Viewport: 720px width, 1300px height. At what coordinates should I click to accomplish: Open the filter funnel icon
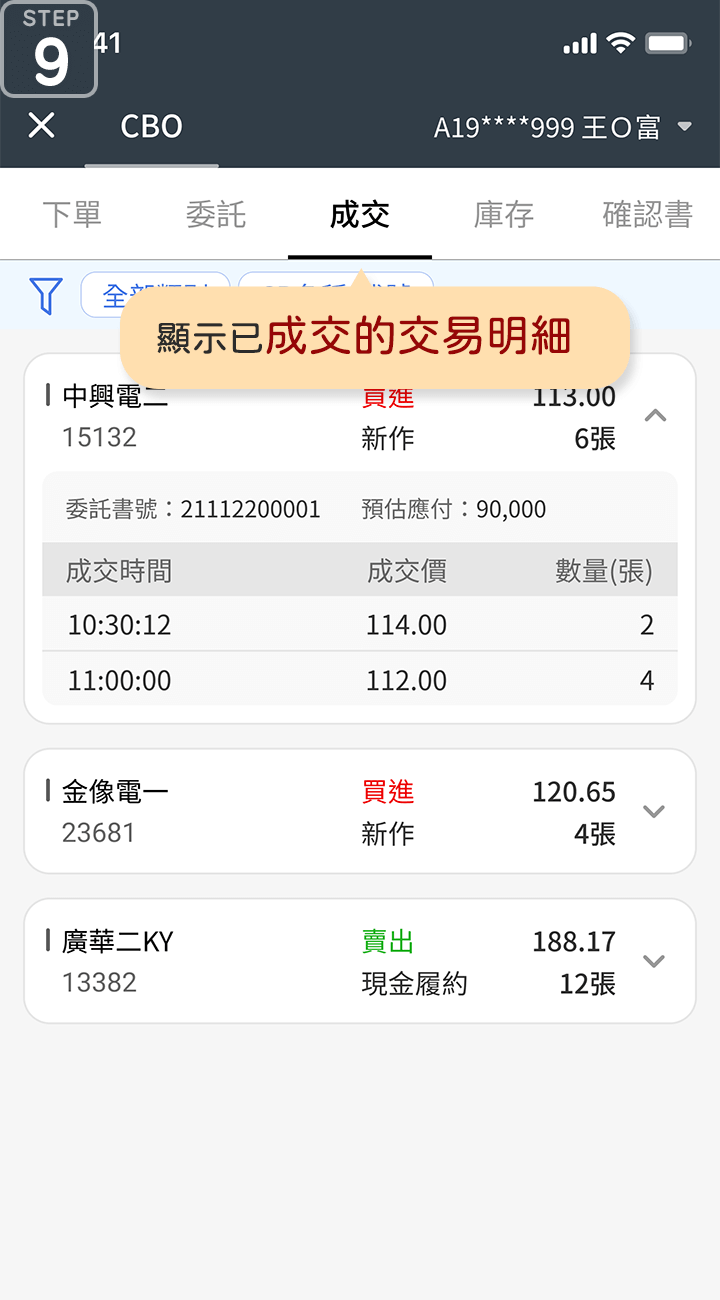coord(46,296)
